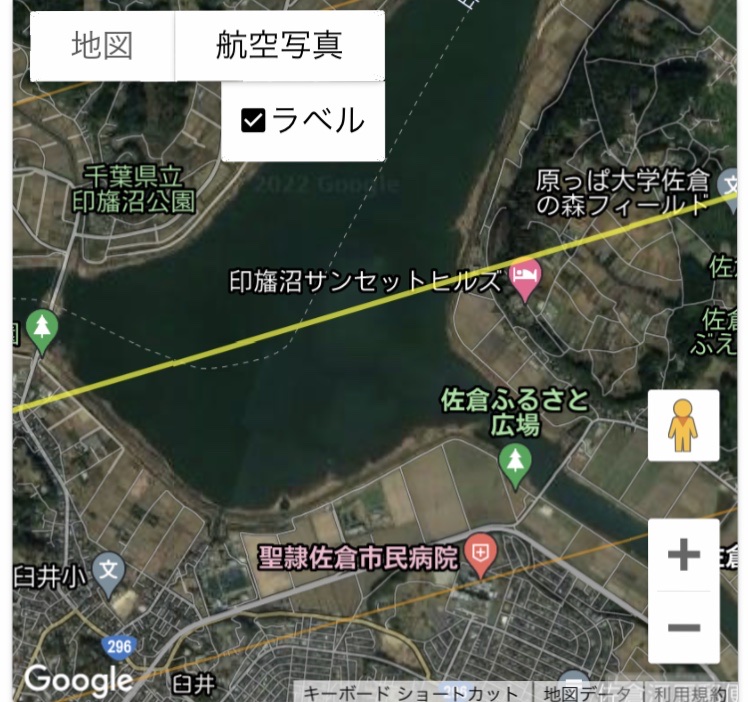Zoom out with the minus button
The height and width of the screenshot is (702, 748).
(683, 627)
